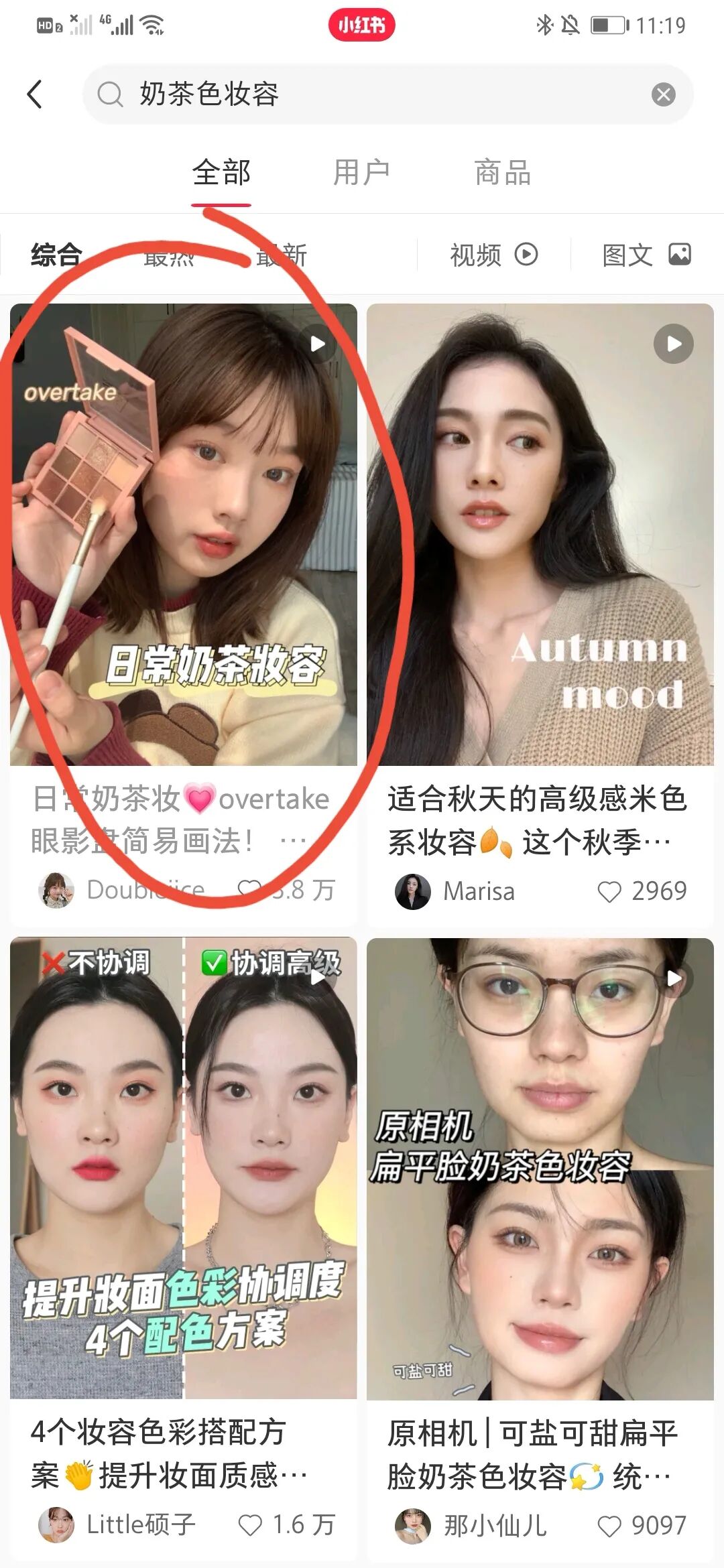
Task: Open the 原相机 扁平脸奶茶色妆容 post
Action: point(540,1167)
